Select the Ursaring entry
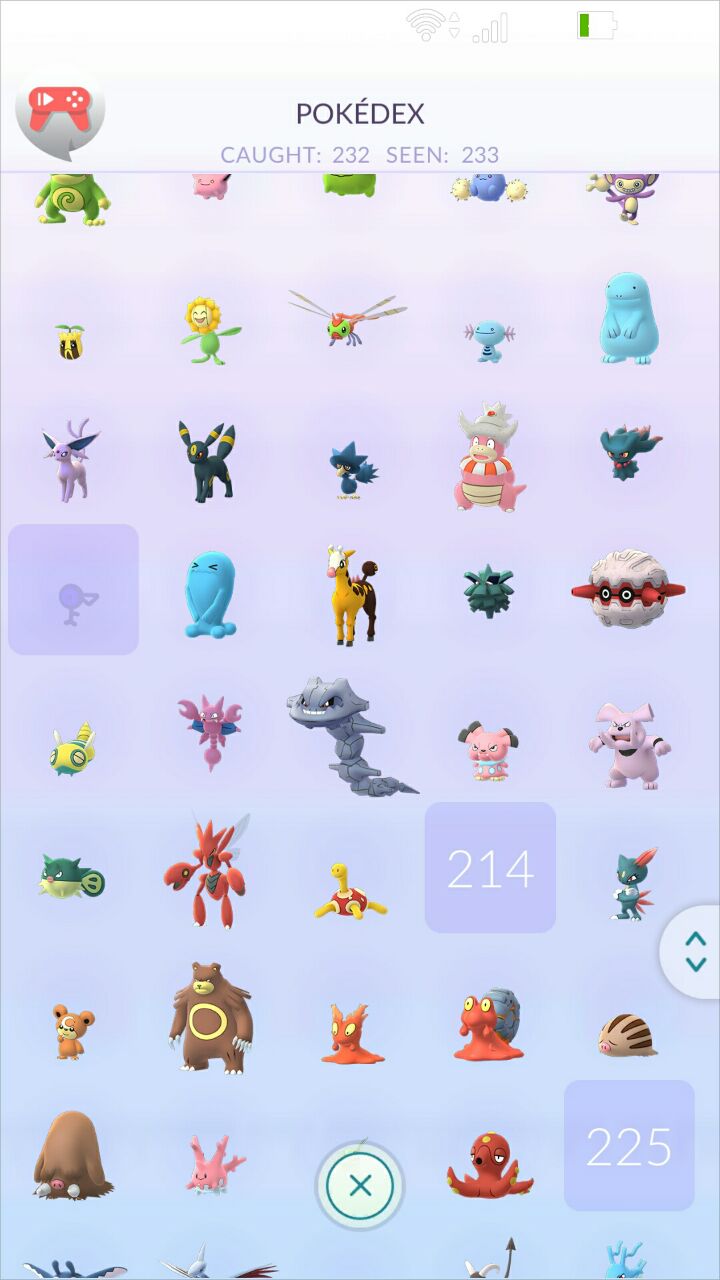The height and width of the screenshot is (1280, 720). pos(209,1018)
